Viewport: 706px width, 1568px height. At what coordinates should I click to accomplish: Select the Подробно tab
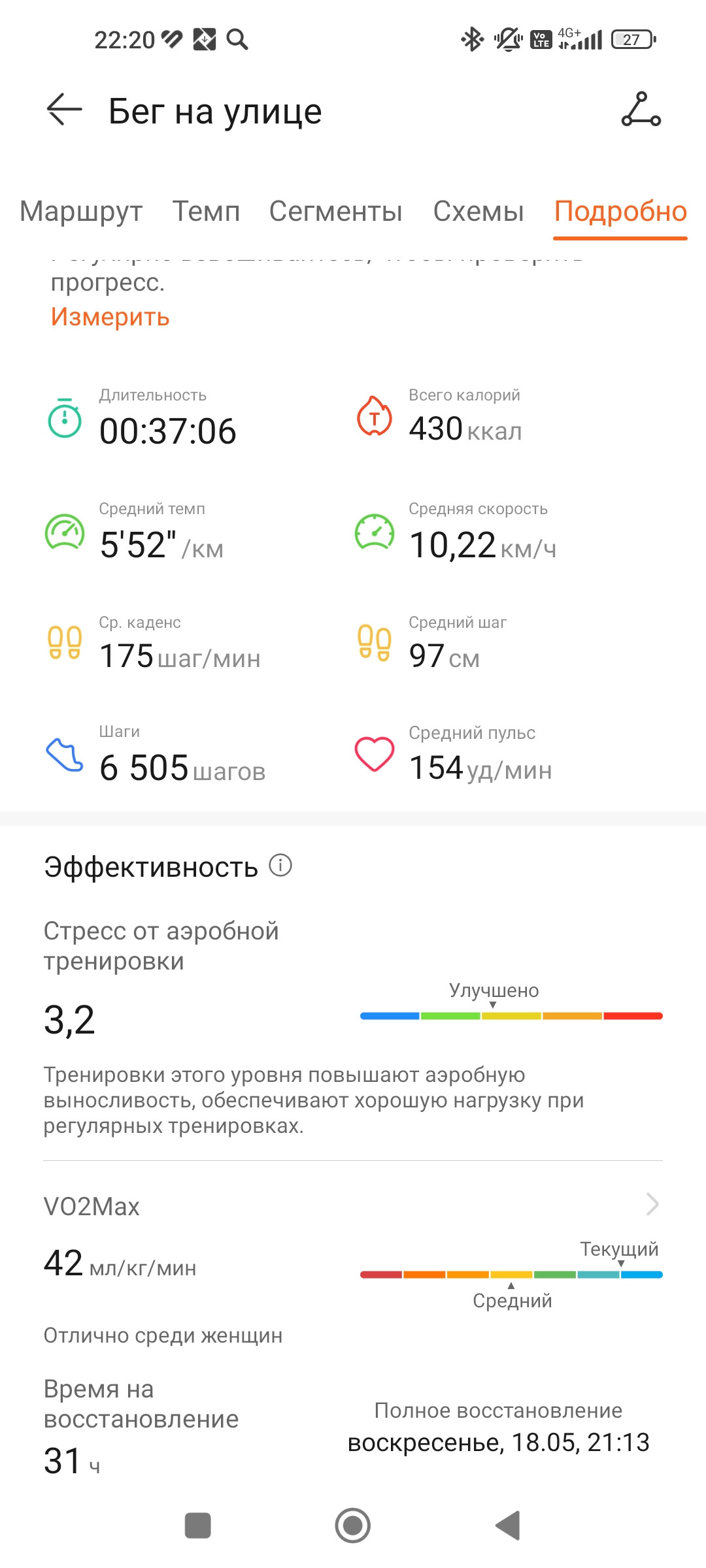pyautogui.click(x=620, y=212)
